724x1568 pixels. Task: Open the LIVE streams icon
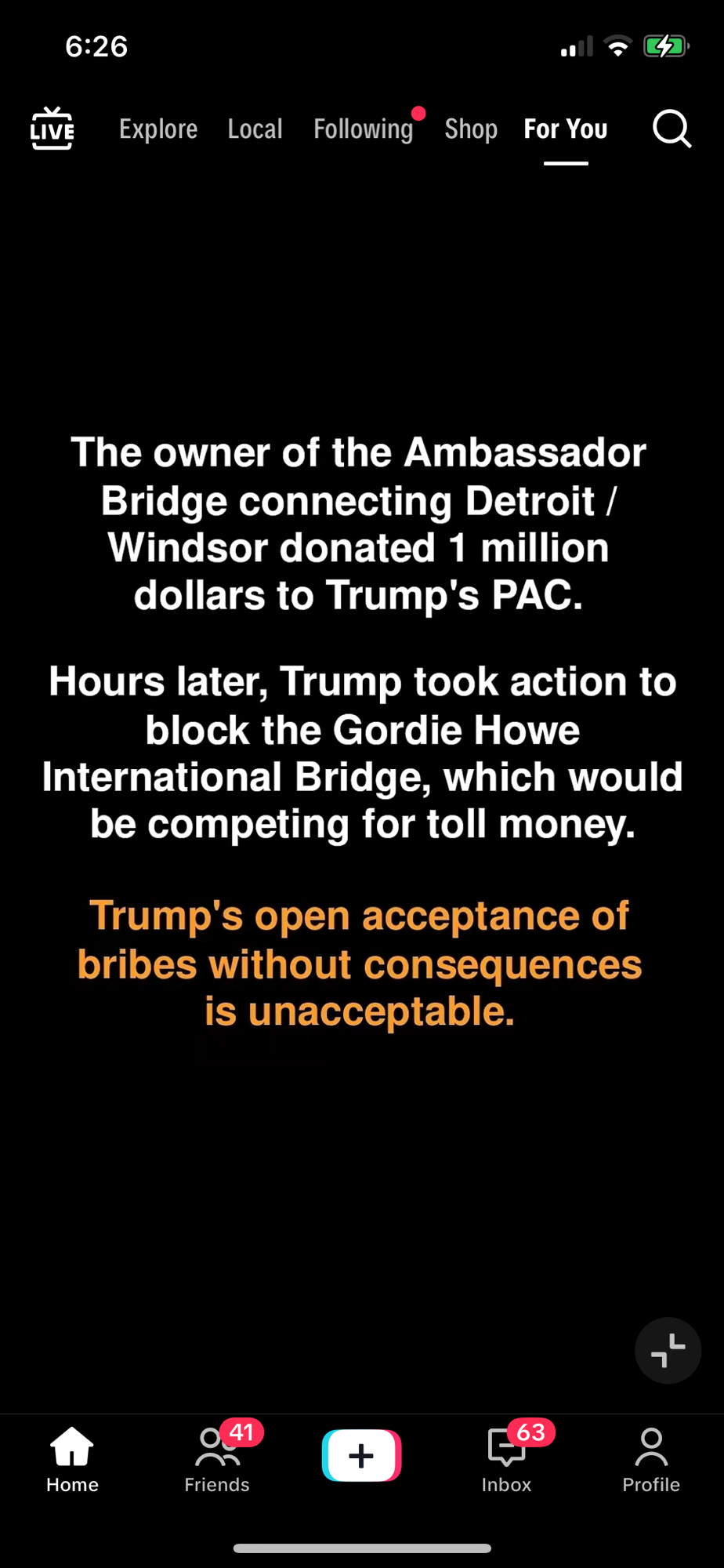click(52, 129)
